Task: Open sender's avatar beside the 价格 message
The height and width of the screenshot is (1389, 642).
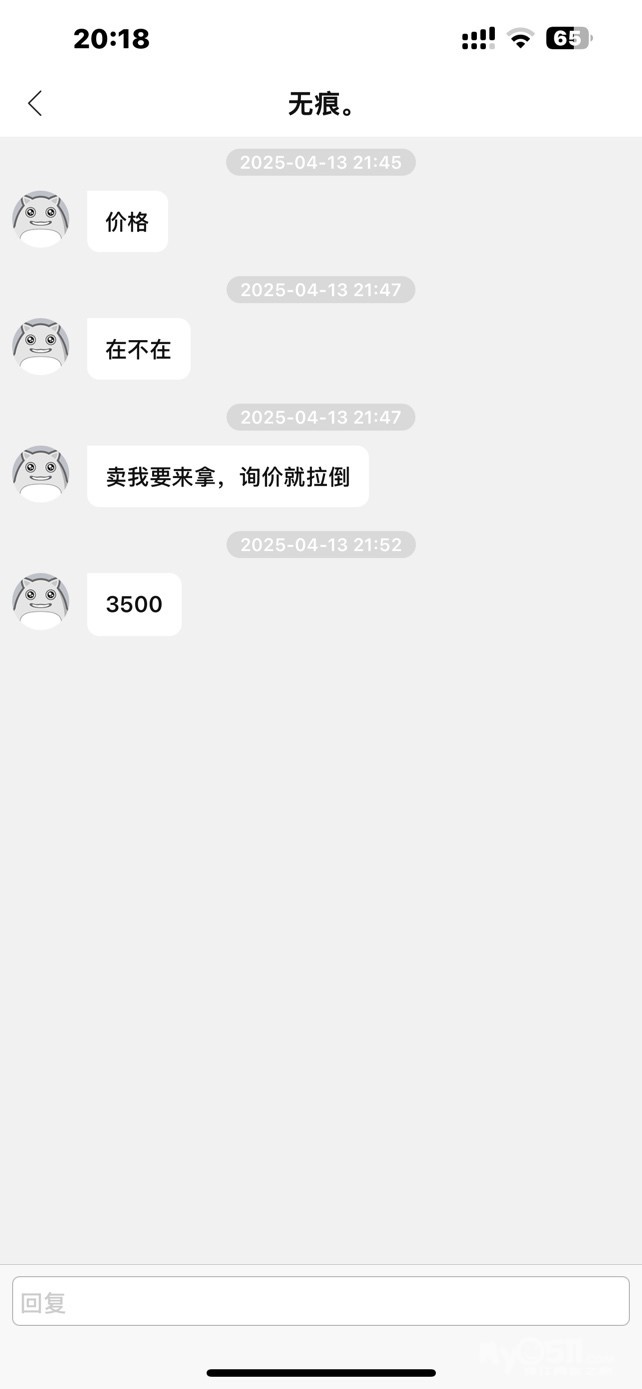Action: pos(41,219)
